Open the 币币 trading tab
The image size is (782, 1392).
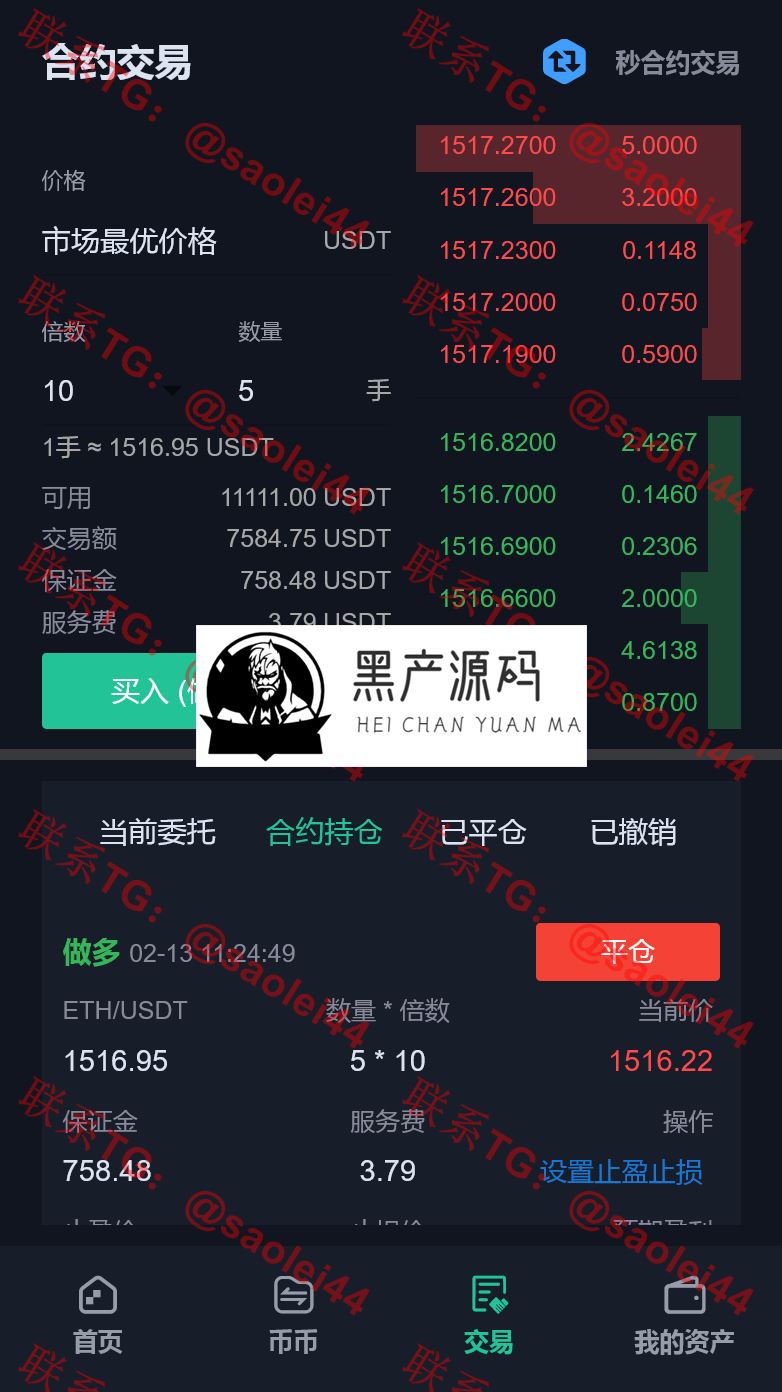click(x=293, y=1315)
